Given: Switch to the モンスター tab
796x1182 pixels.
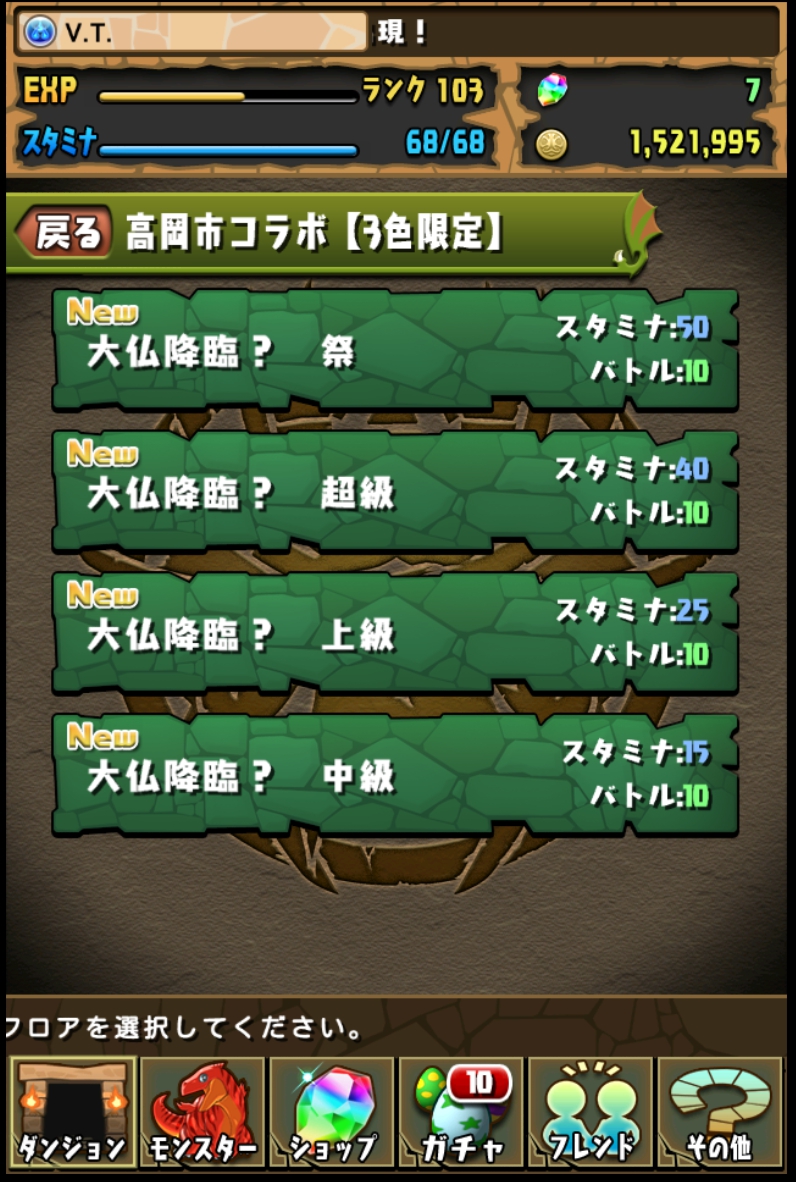Looking at the screenshot, I should 203,1112.
